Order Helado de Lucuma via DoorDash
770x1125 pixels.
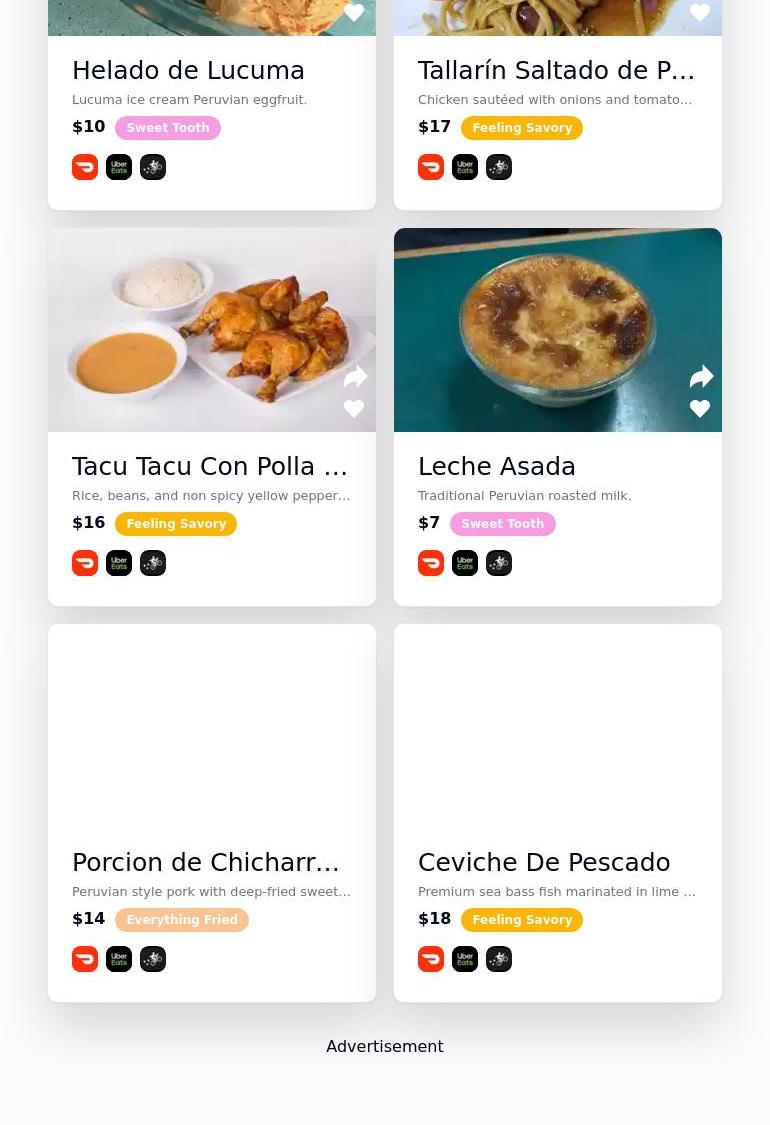85,167
